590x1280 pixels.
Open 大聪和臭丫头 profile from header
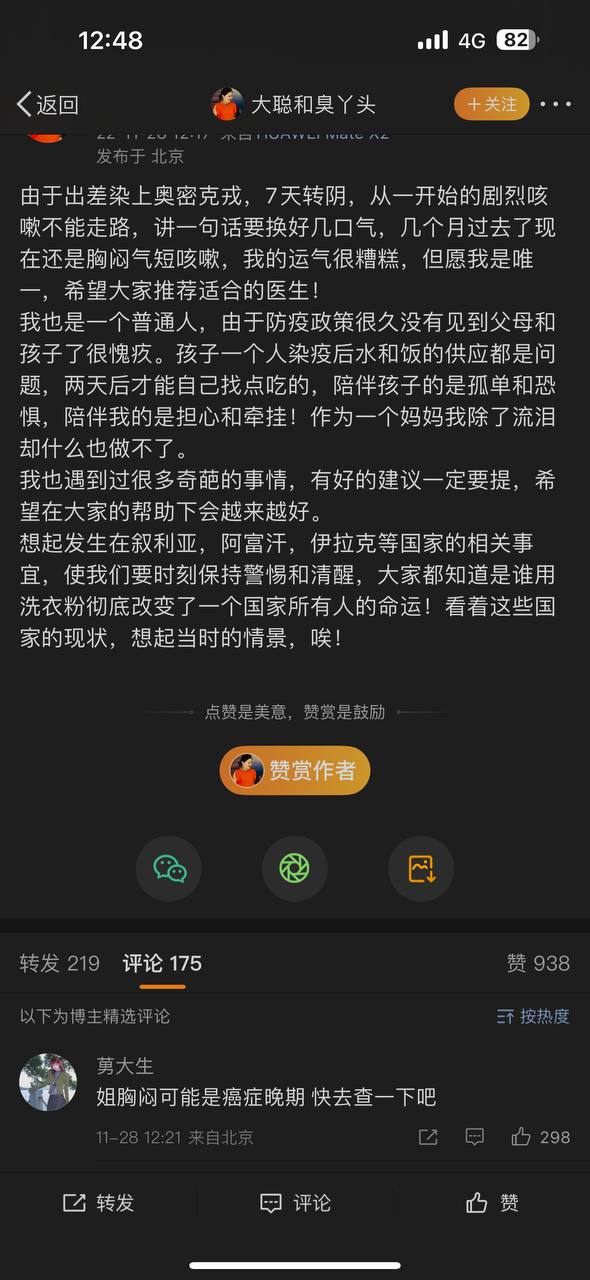[x=293, y=104]
